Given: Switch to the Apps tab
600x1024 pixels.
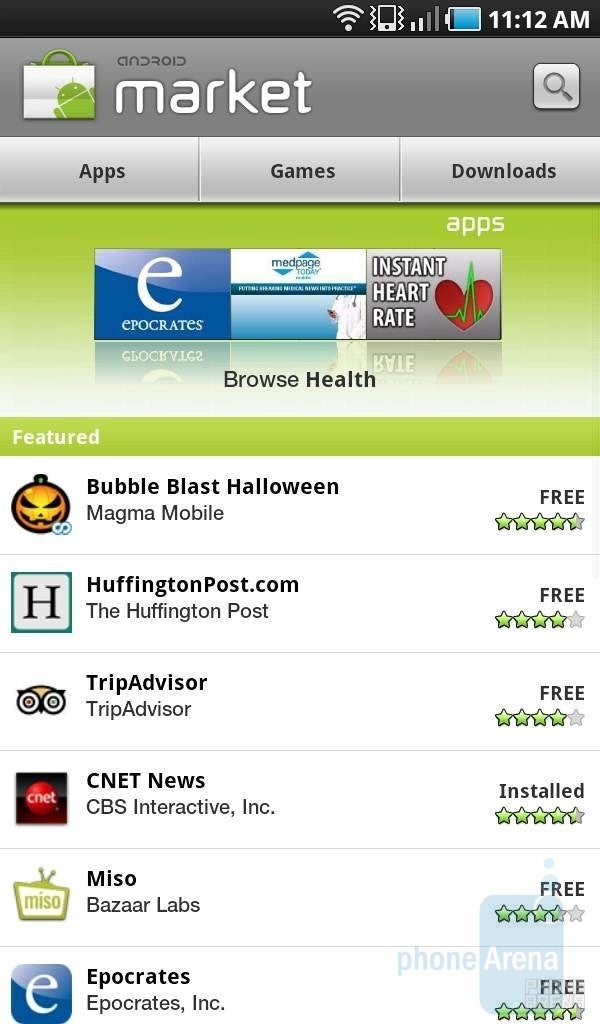Looking at the screenshot, I should pyautogui.click(x=100, y=171).
